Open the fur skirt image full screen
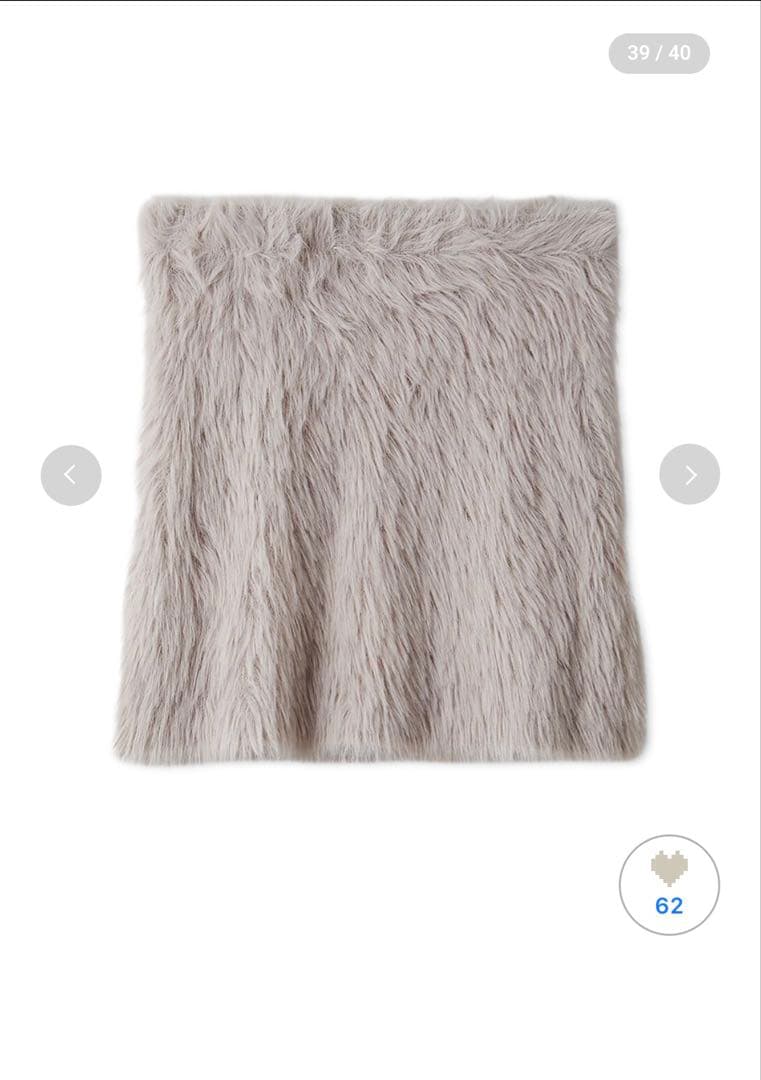Image resolution: width=761 pixels, height=1080 pixels. 380,480
